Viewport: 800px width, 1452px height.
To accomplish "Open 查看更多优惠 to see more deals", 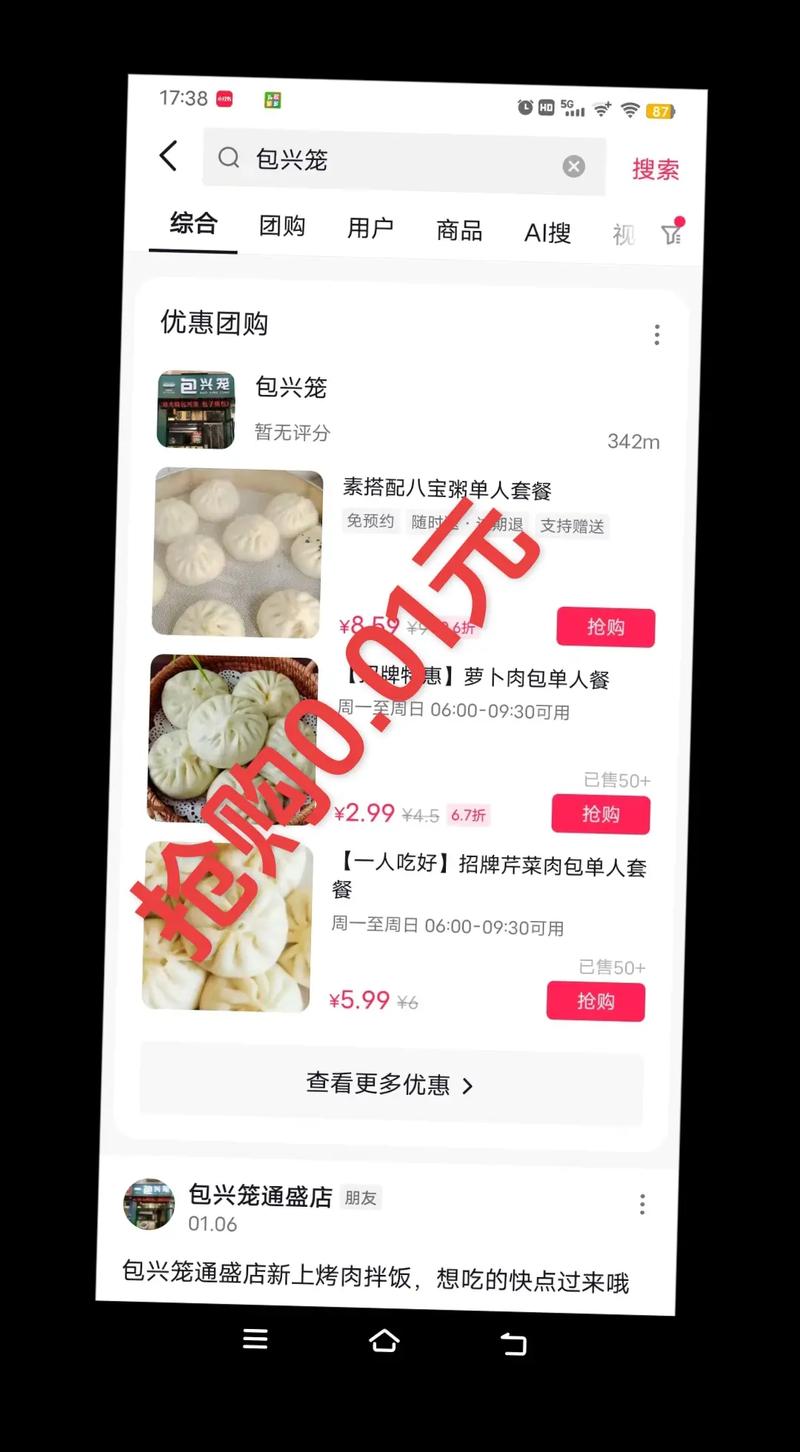I will point(389,1084).
